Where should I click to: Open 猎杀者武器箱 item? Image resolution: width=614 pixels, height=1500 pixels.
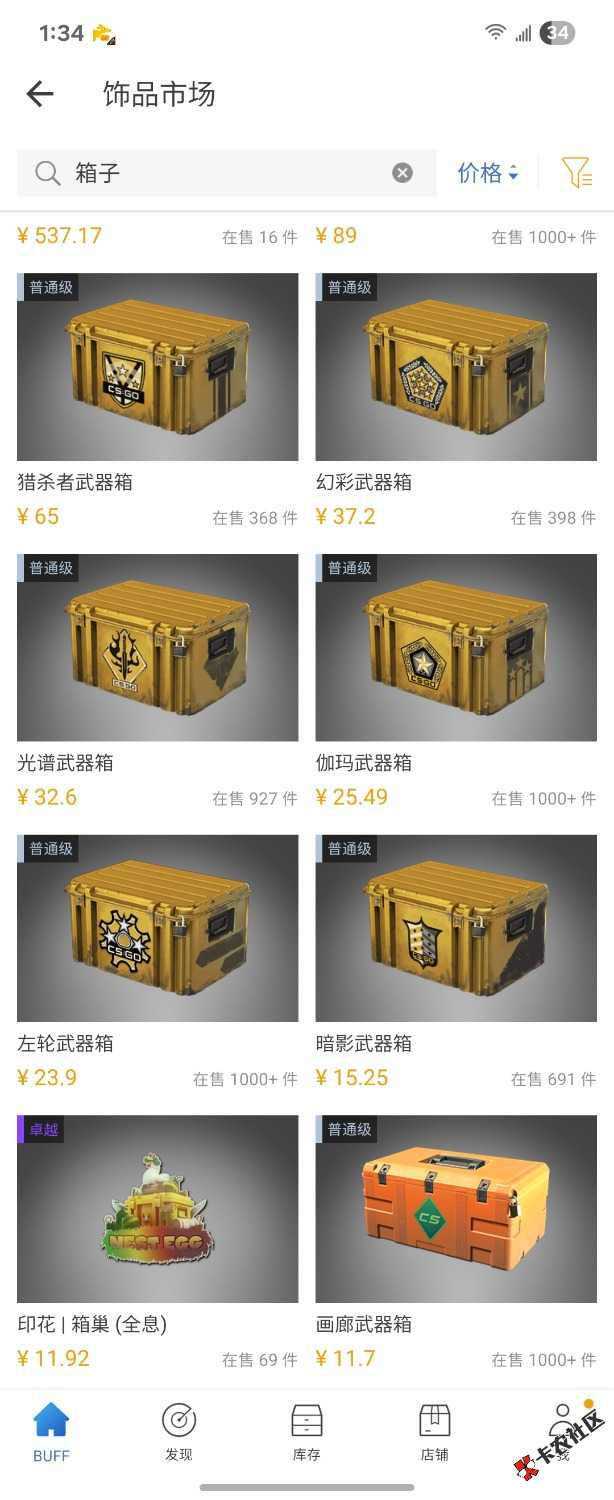pyautogui.click(x=157, y=367)
